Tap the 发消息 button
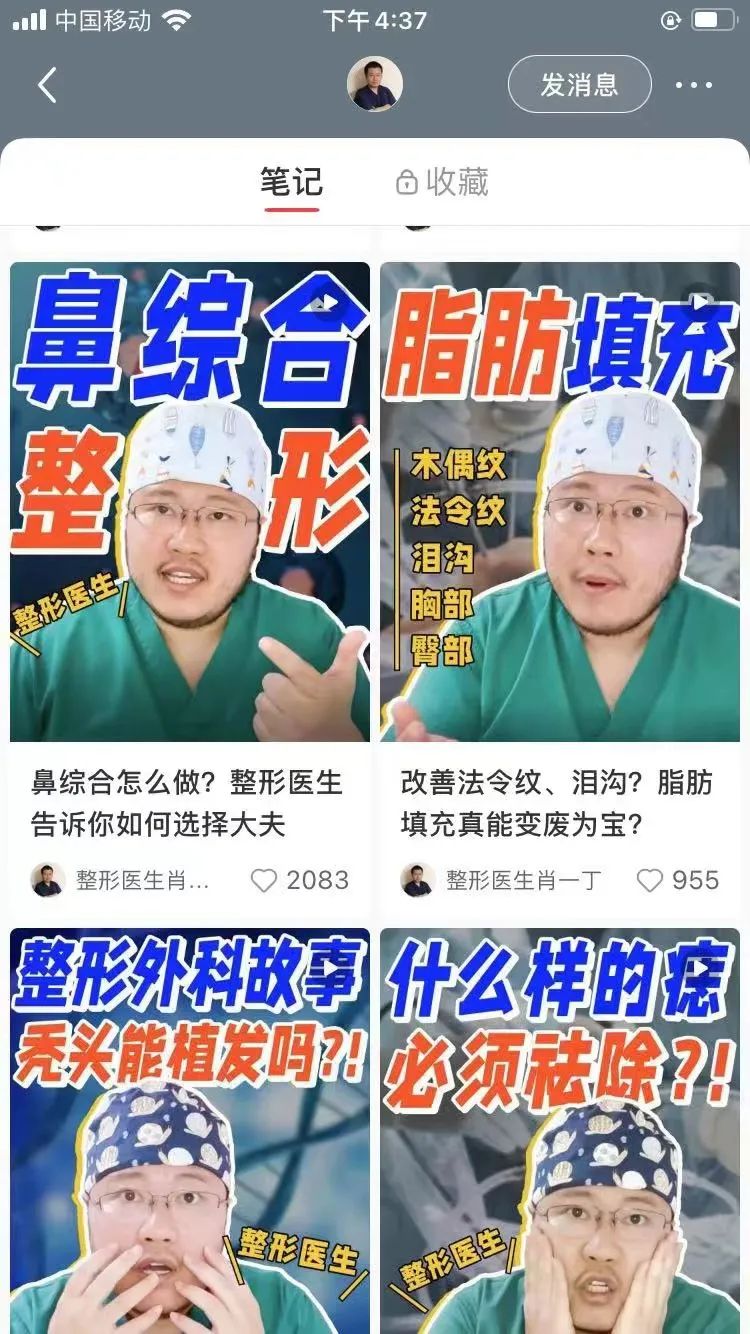The image size is (750, 1334). [x=579, y=85]
